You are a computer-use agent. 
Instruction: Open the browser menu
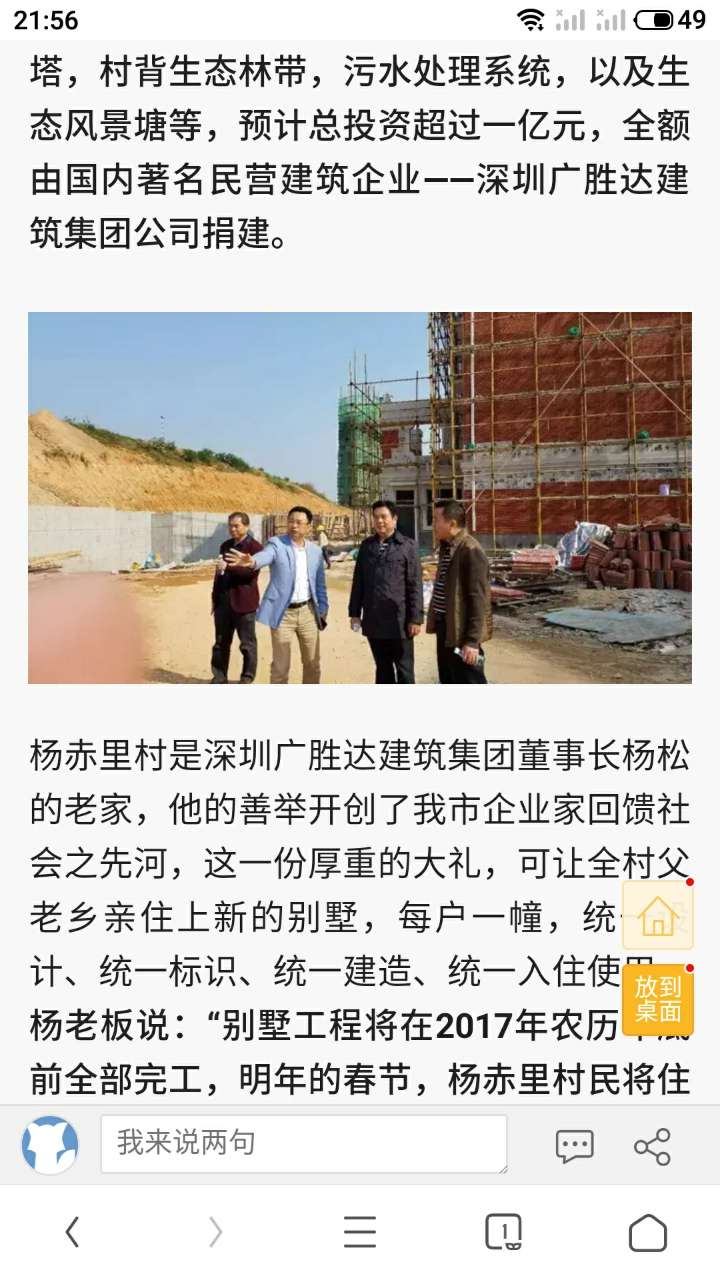360,1232
